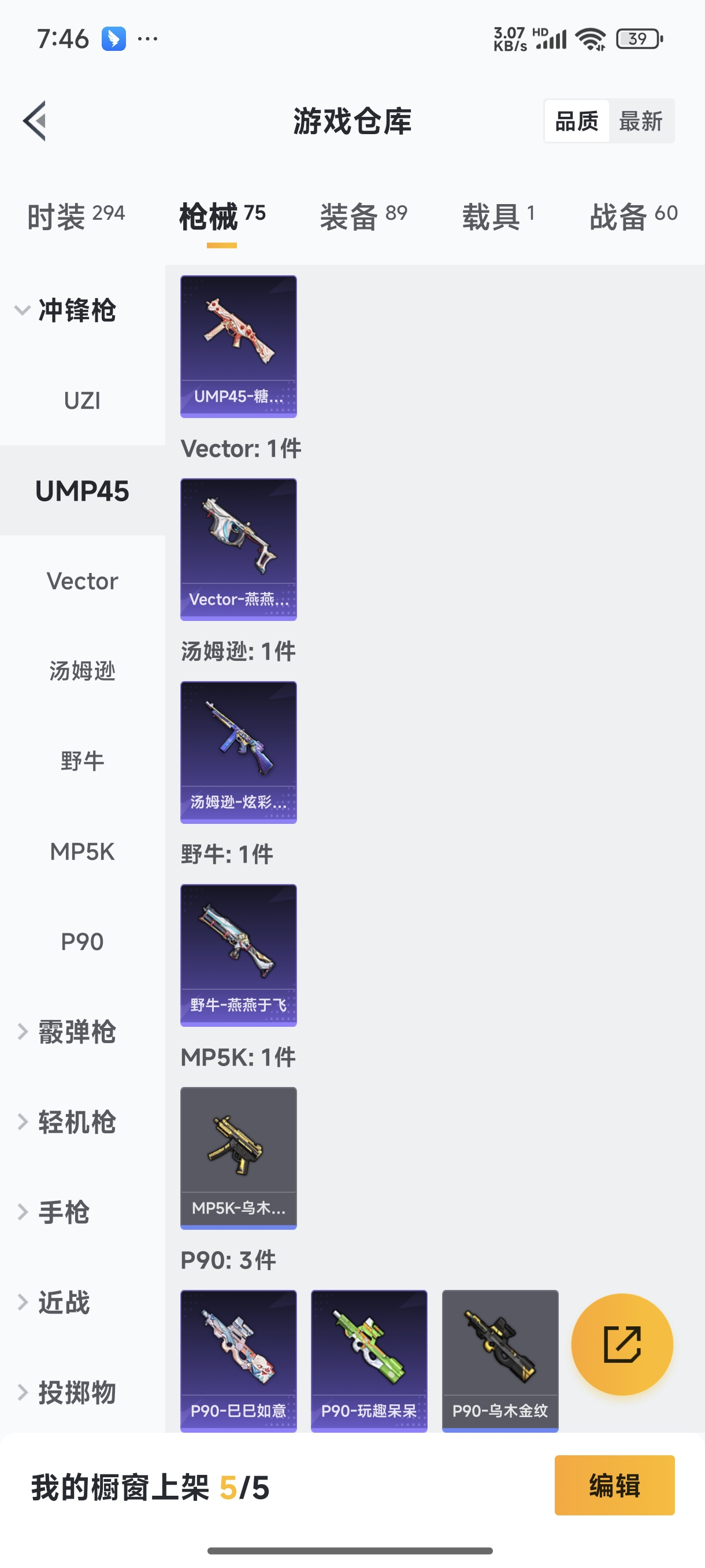Screen dimensions: 705x1568
Task: Collapse the 冲锋枪 category
Action: point(77,311)
